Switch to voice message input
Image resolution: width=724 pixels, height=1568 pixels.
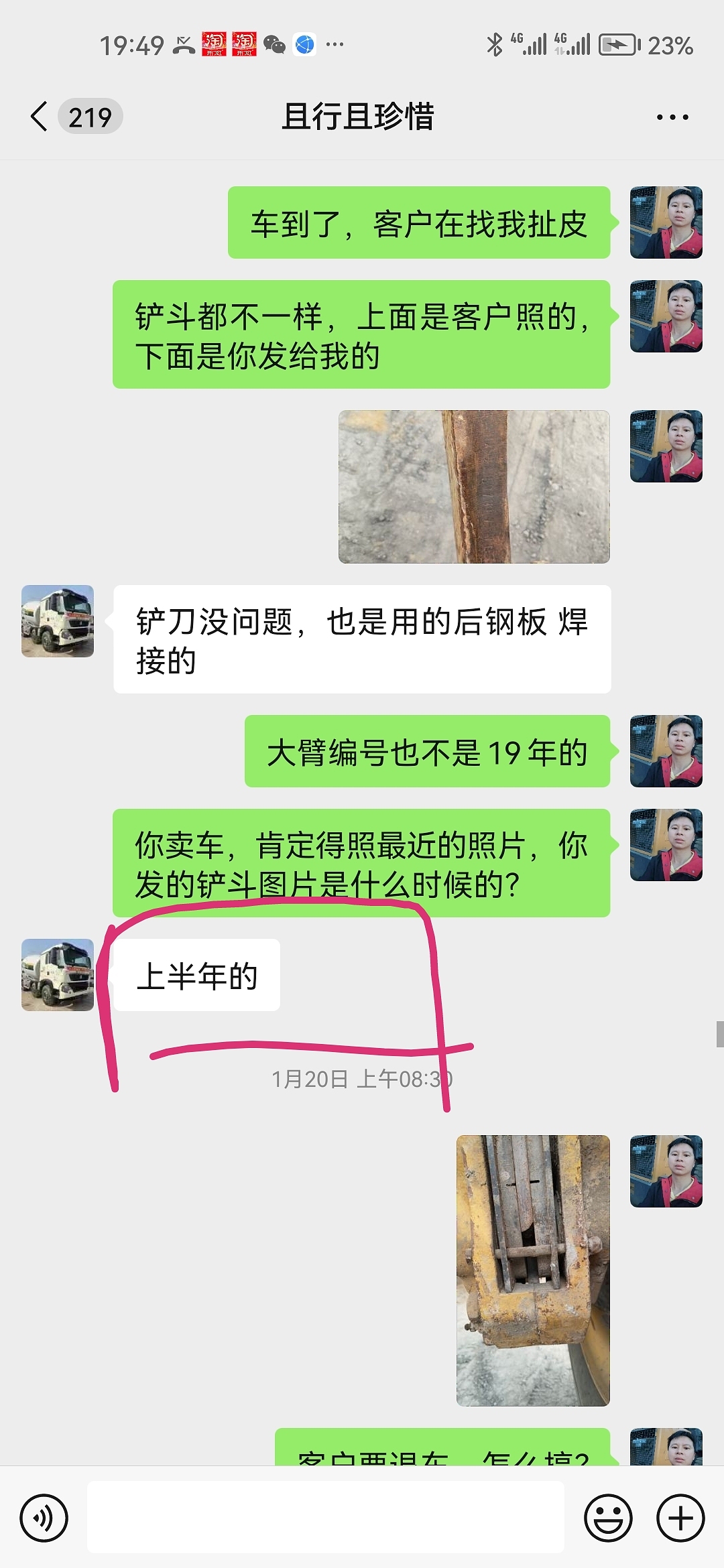click(44, 1518)
